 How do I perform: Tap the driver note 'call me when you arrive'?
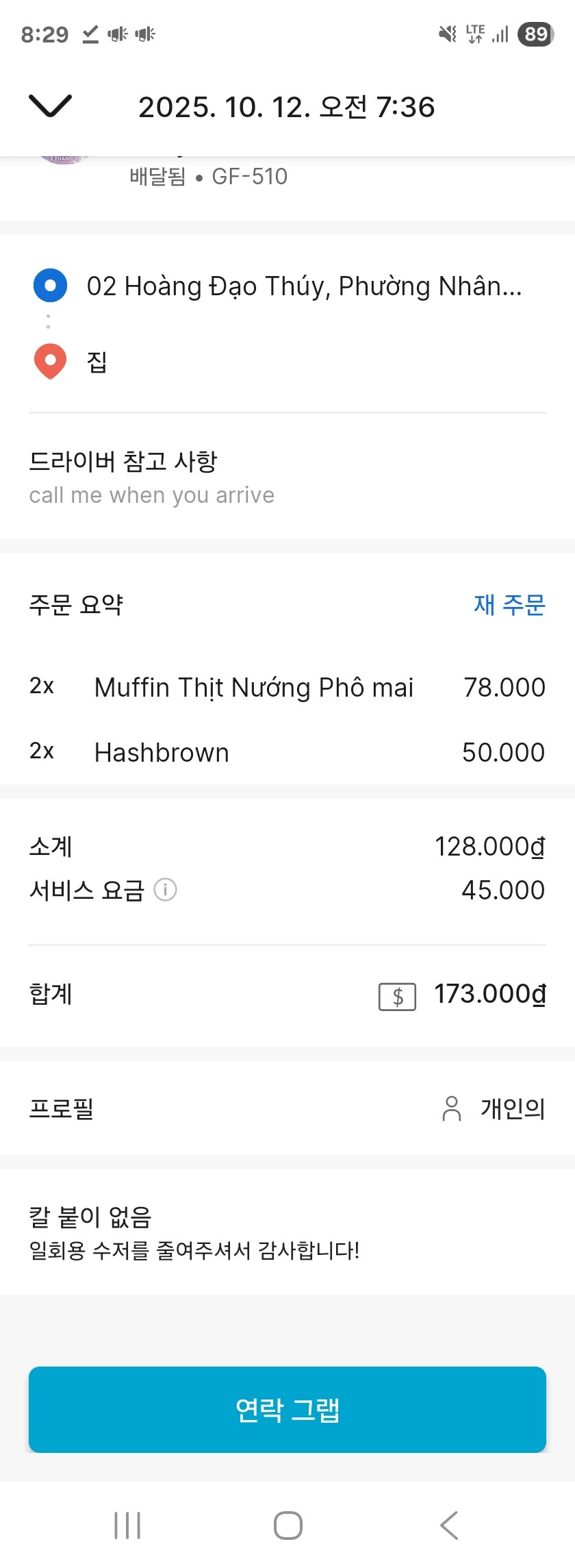[x=152, y=495]
